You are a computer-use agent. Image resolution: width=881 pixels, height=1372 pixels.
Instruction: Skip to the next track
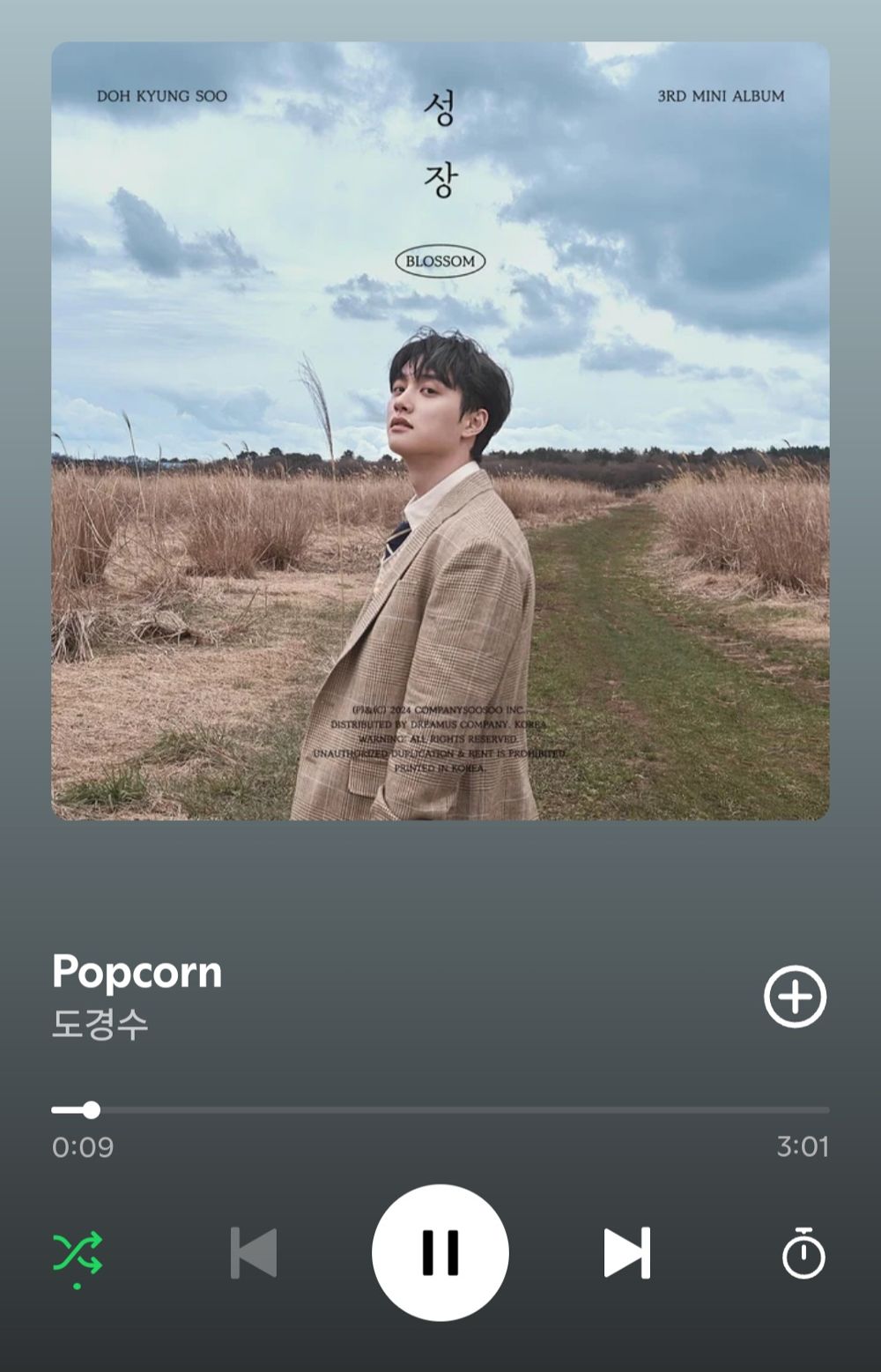(x=626, y=1252)
